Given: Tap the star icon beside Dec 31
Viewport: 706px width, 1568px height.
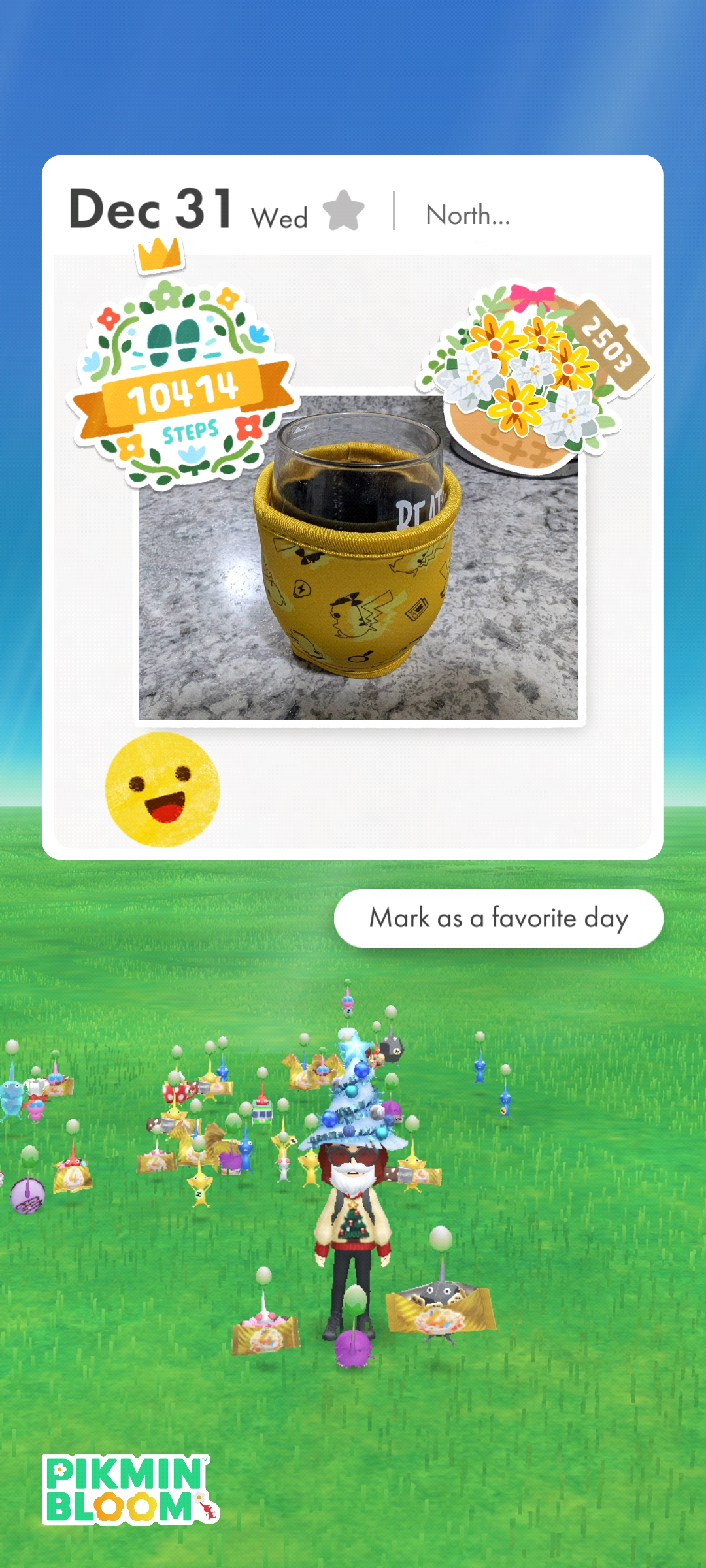Looking at the screenshot, I should (x=343, y=211).
